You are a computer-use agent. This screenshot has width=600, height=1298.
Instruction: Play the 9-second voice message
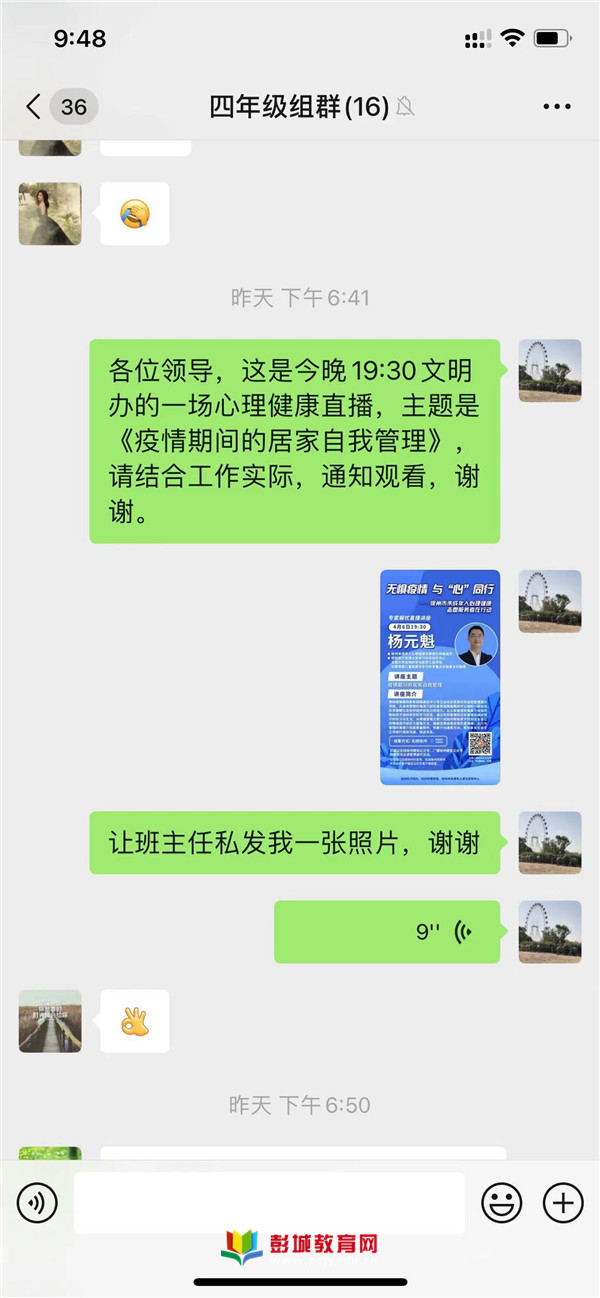point(387,931)
